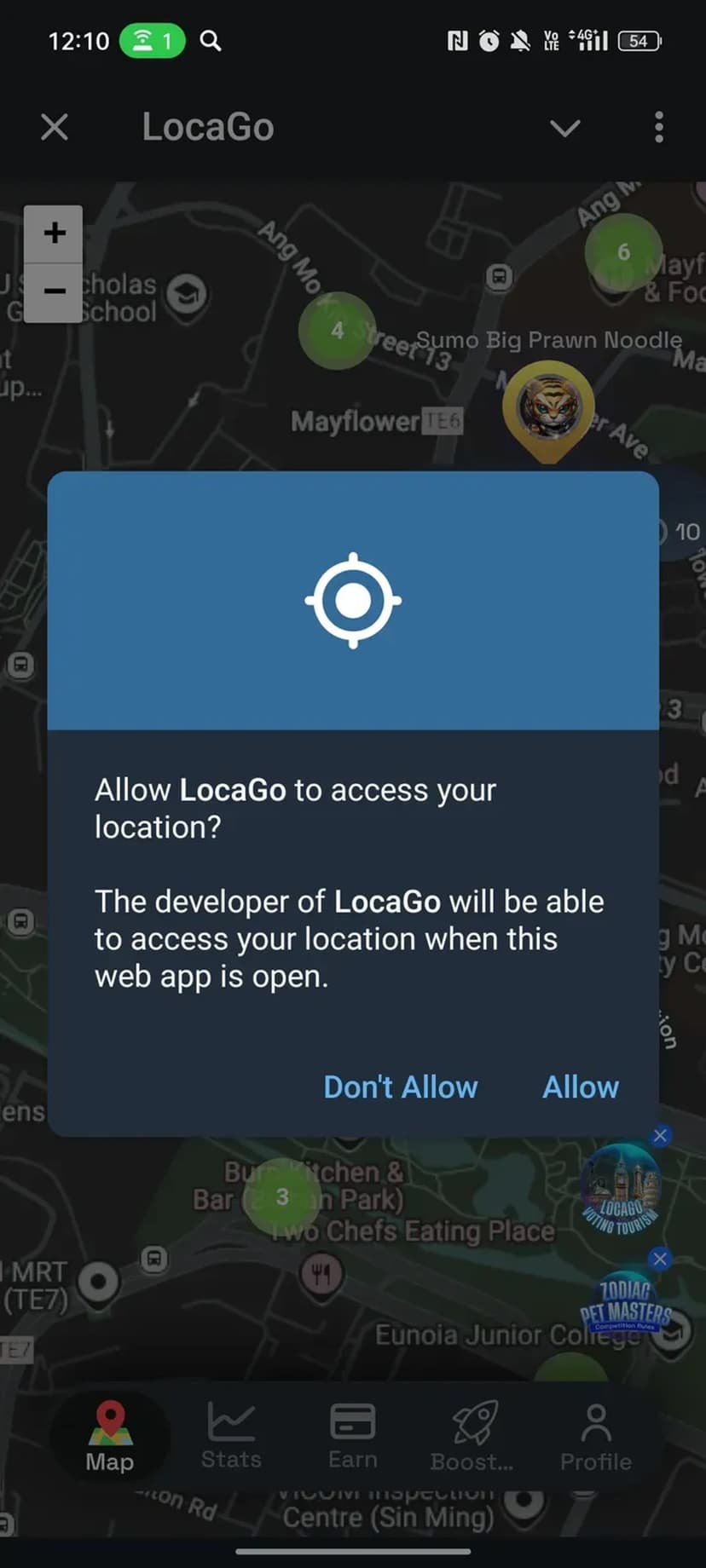Switch to the Stats tab
The width and height of the screenshot is (706, 1568).
231,1436
